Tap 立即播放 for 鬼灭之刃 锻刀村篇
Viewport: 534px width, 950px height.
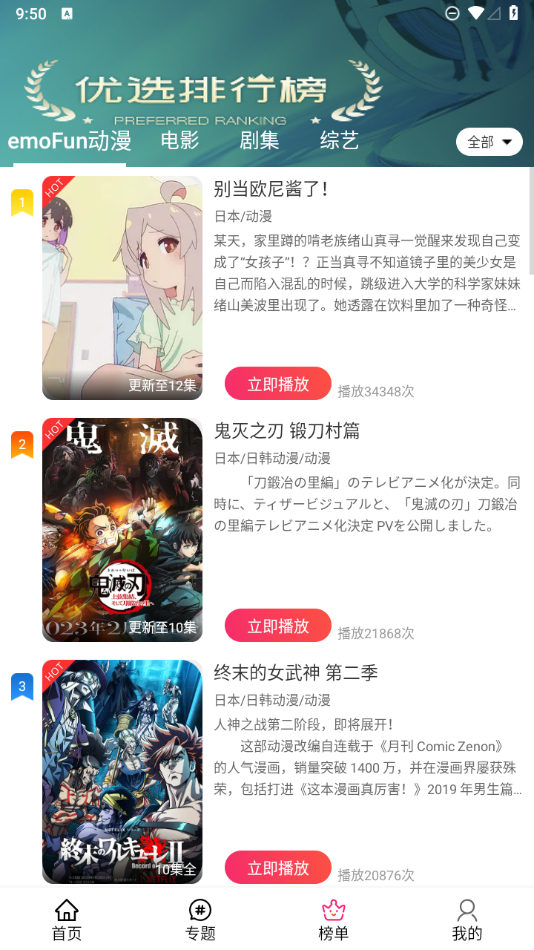point(278,625)
